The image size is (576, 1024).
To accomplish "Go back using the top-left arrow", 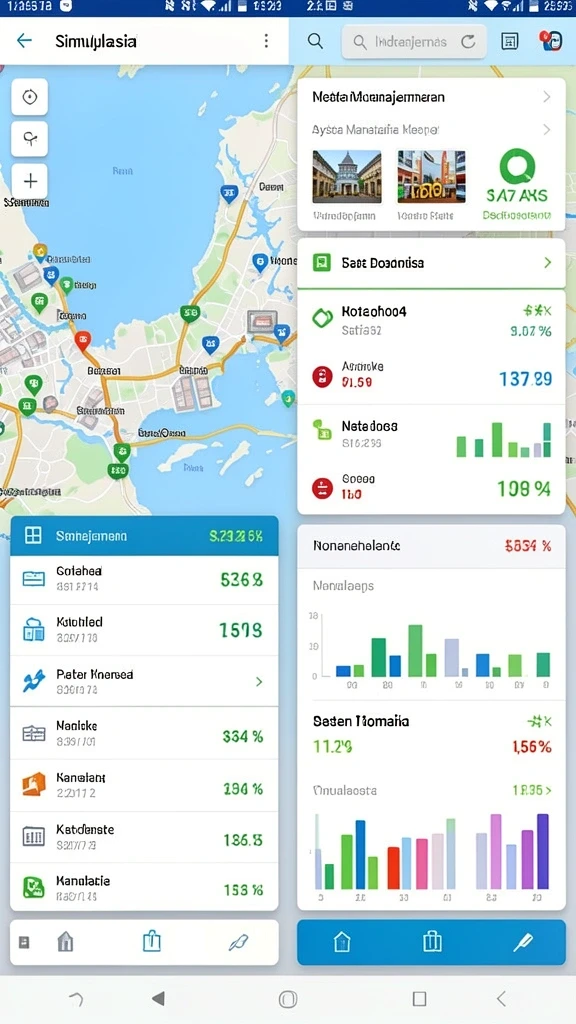I will [24, 41].
